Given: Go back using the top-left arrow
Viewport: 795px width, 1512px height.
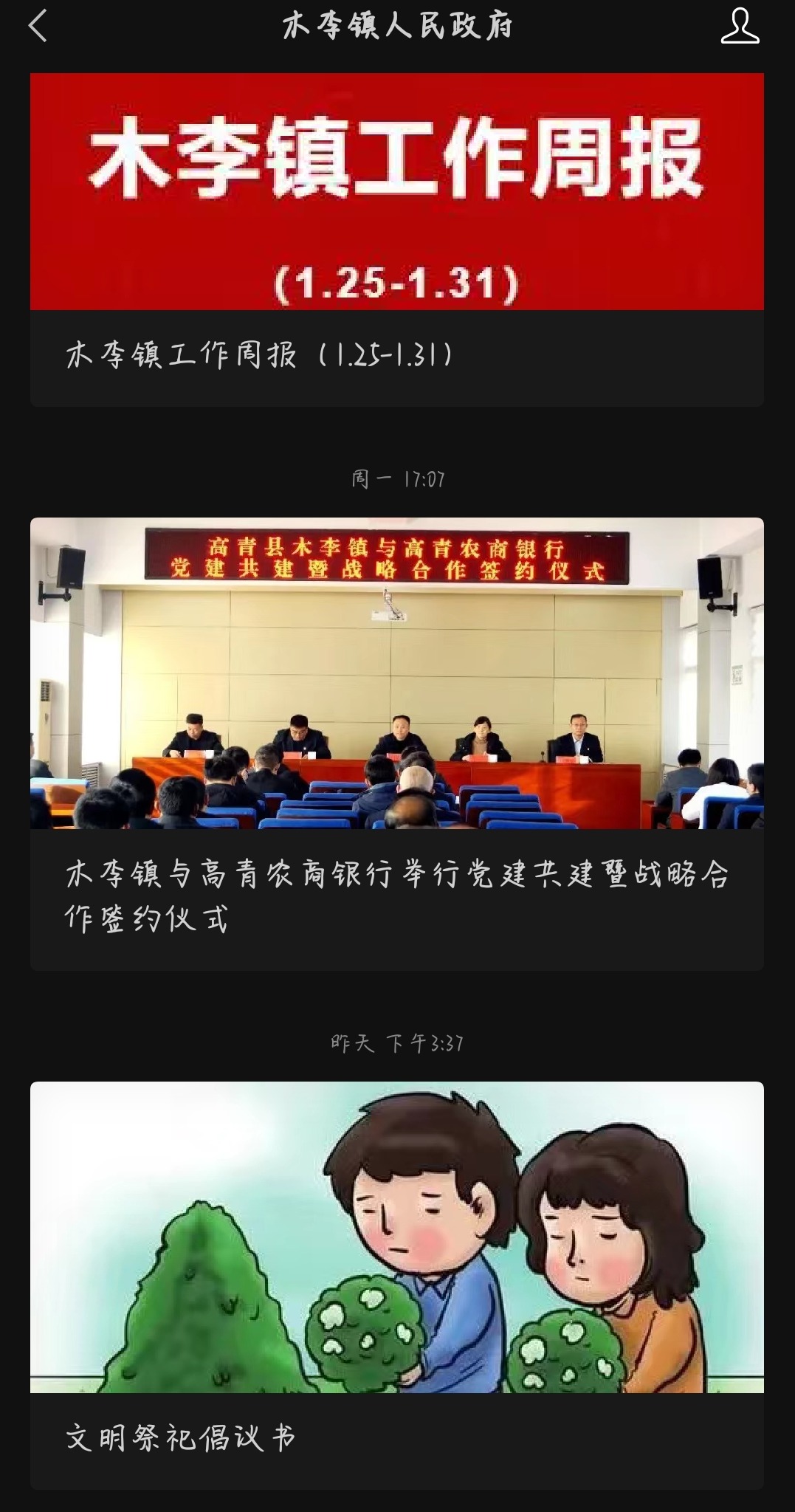Looking at the screenshot, I should point(38,27).
